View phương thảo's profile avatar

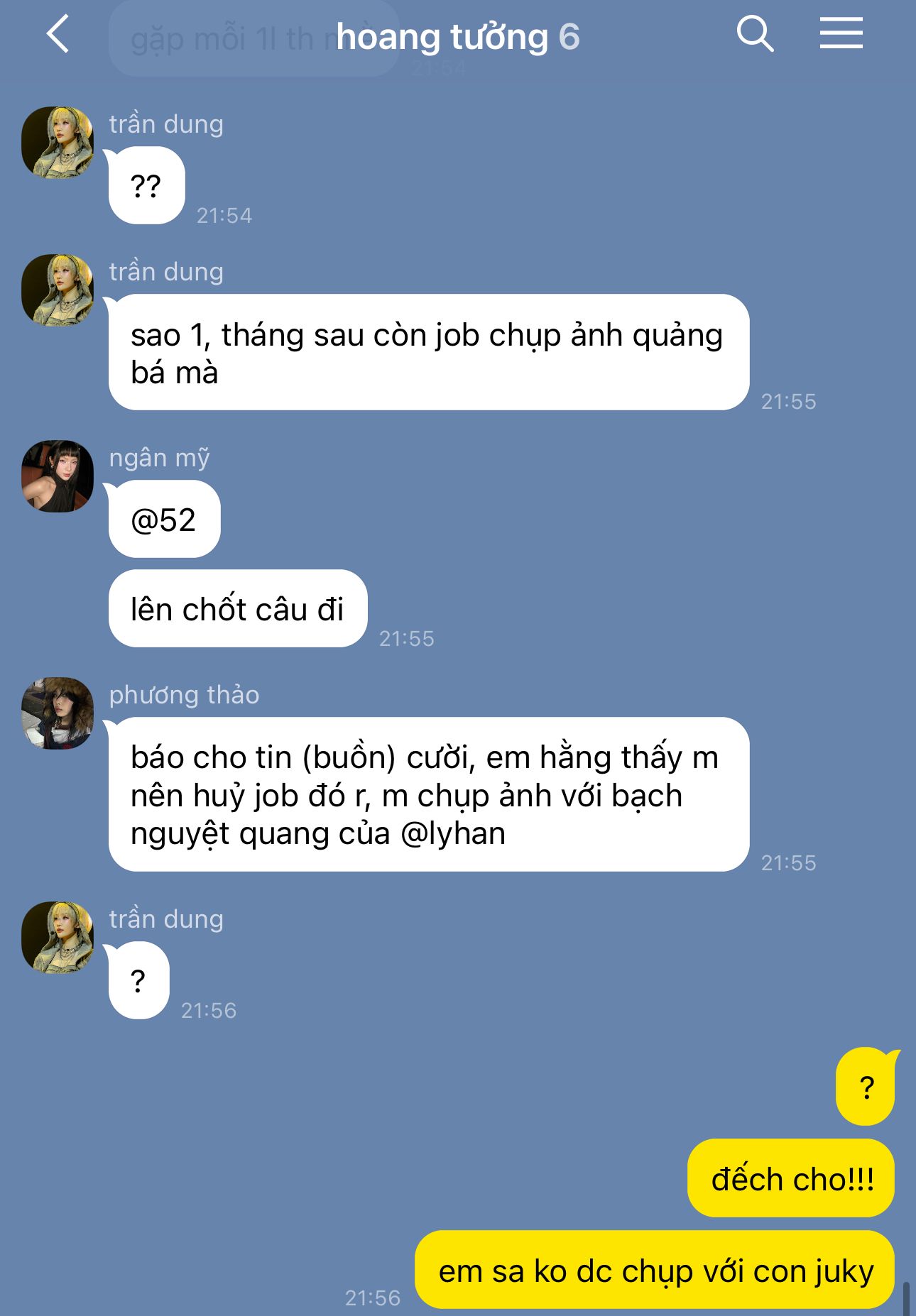coord(58,713)
